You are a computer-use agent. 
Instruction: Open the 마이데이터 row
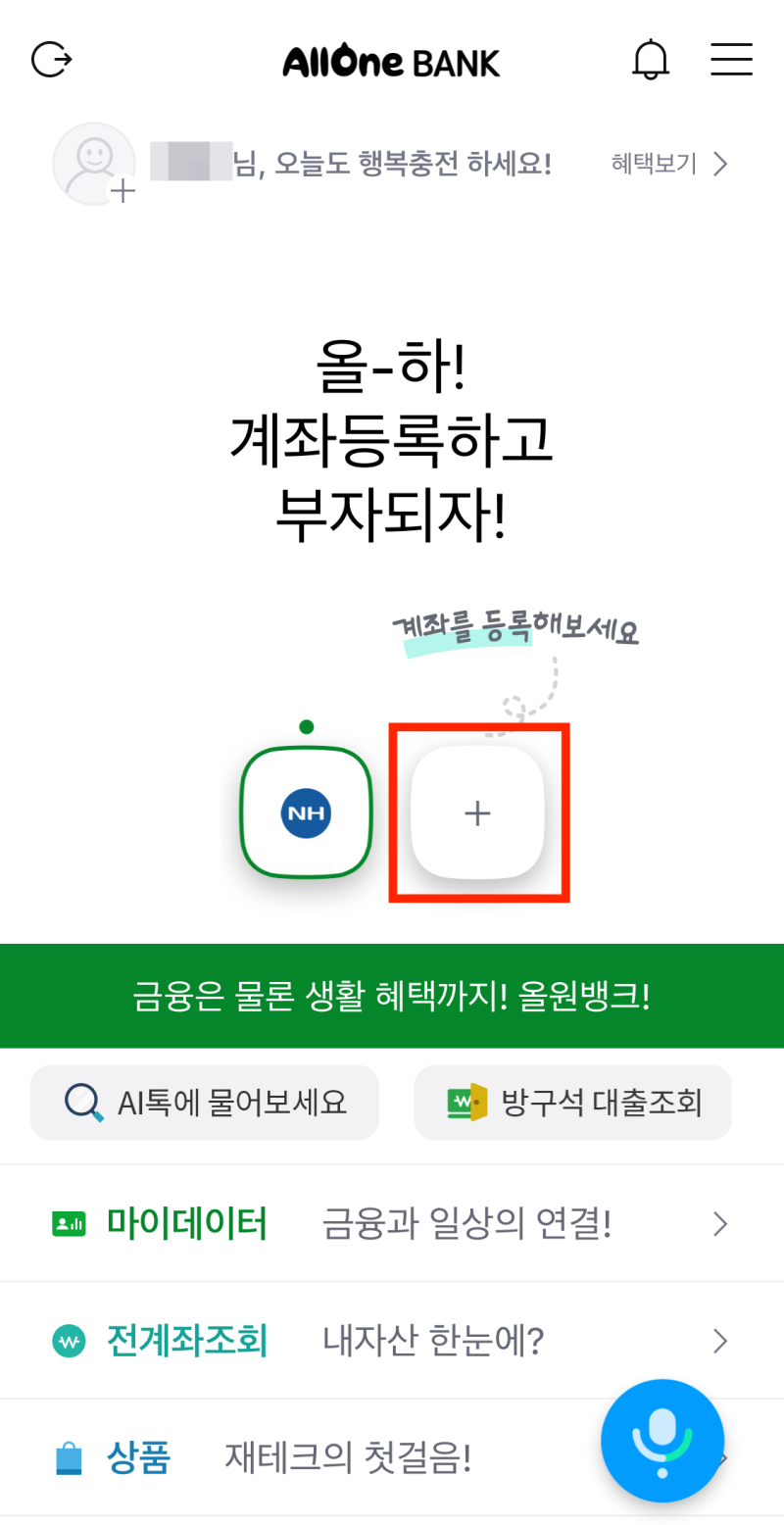pyautogui.click(x=392, y=1223)
